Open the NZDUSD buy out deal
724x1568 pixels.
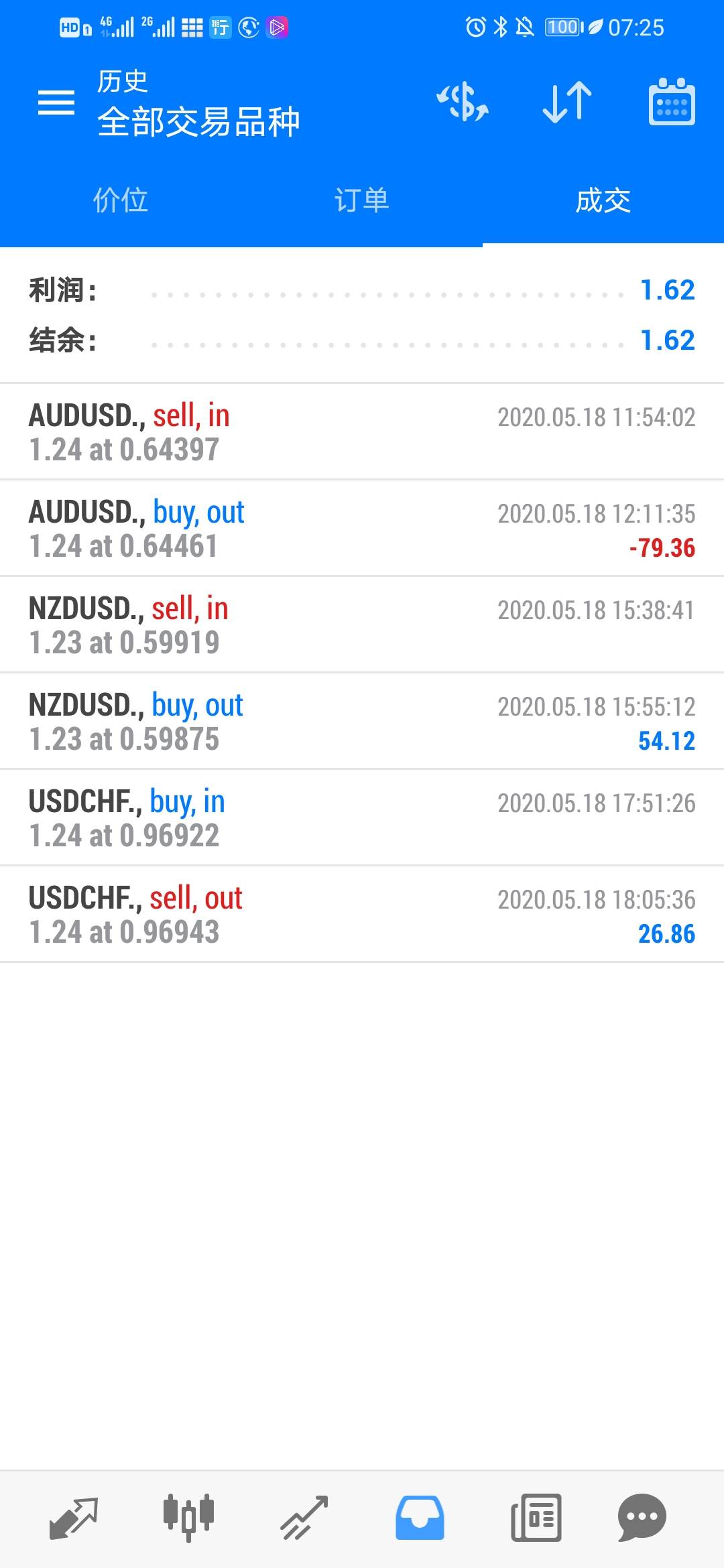click(362, 722)
